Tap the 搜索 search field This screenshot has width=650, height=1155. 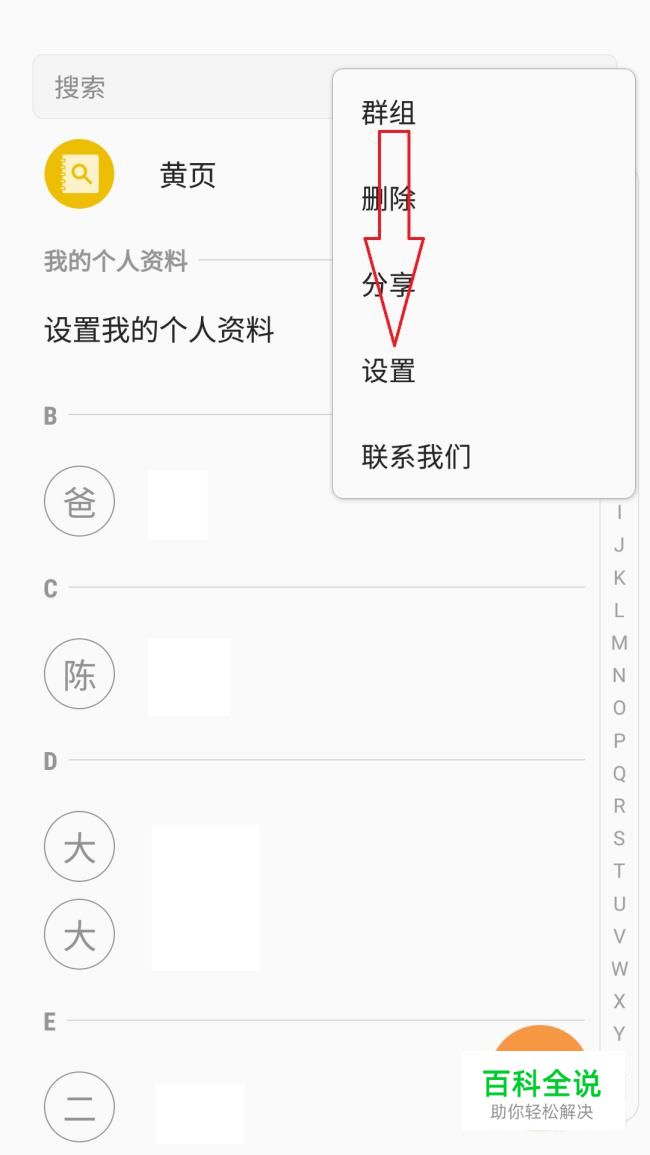point(180,87)
